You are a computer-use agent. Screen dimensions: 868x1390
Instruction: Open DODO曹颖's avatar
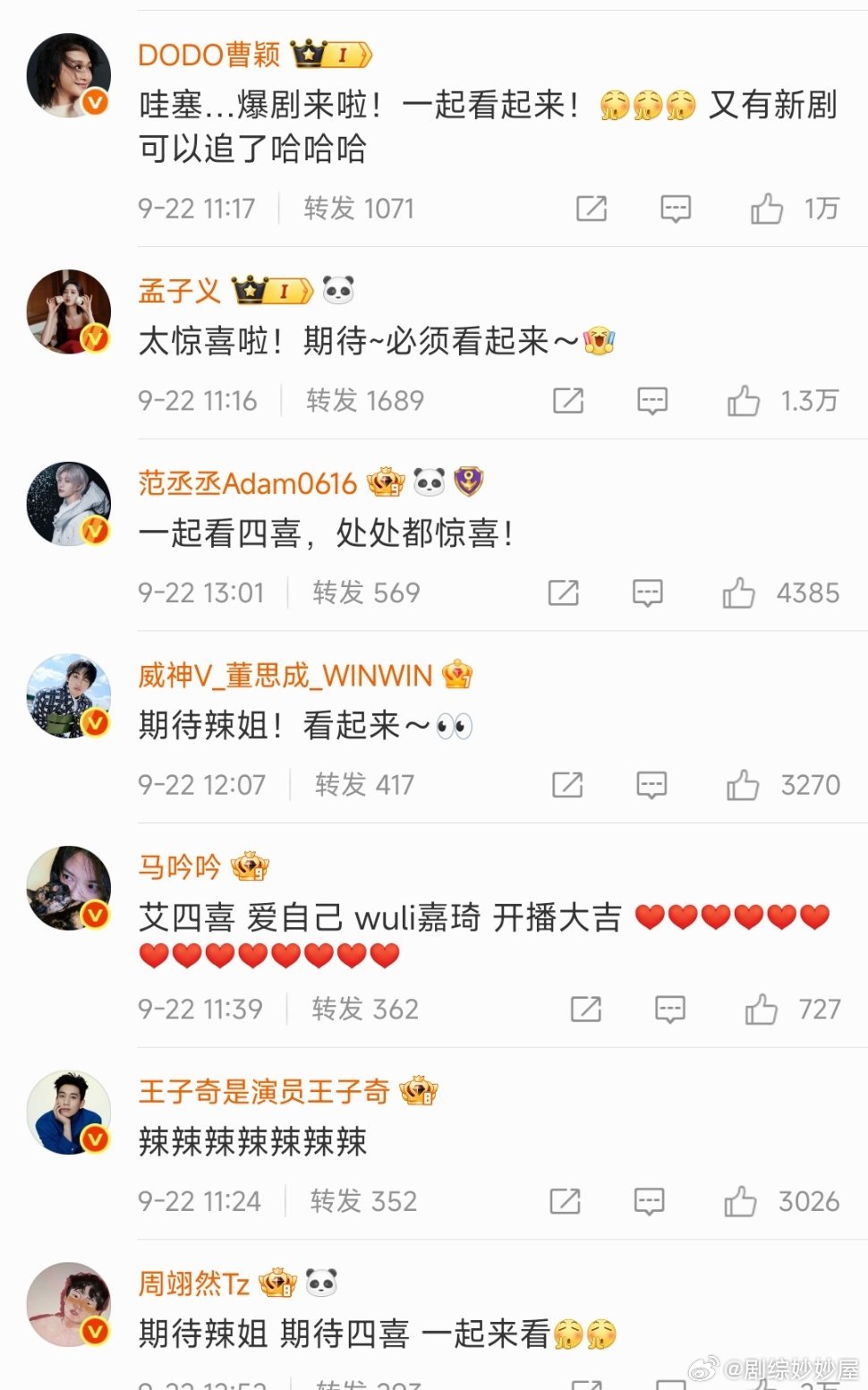coord(69,76)
